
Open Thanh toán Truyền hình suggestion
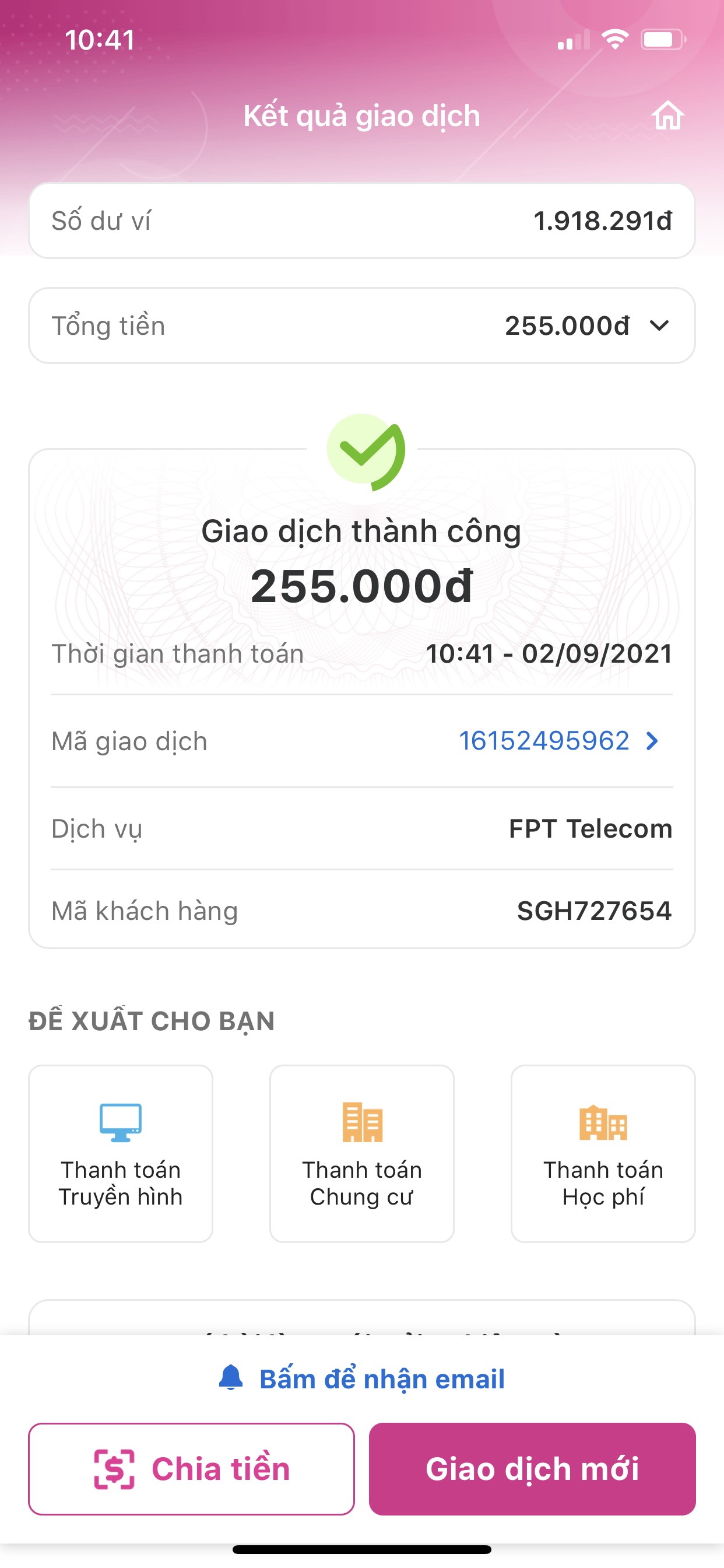(121, 1153)
